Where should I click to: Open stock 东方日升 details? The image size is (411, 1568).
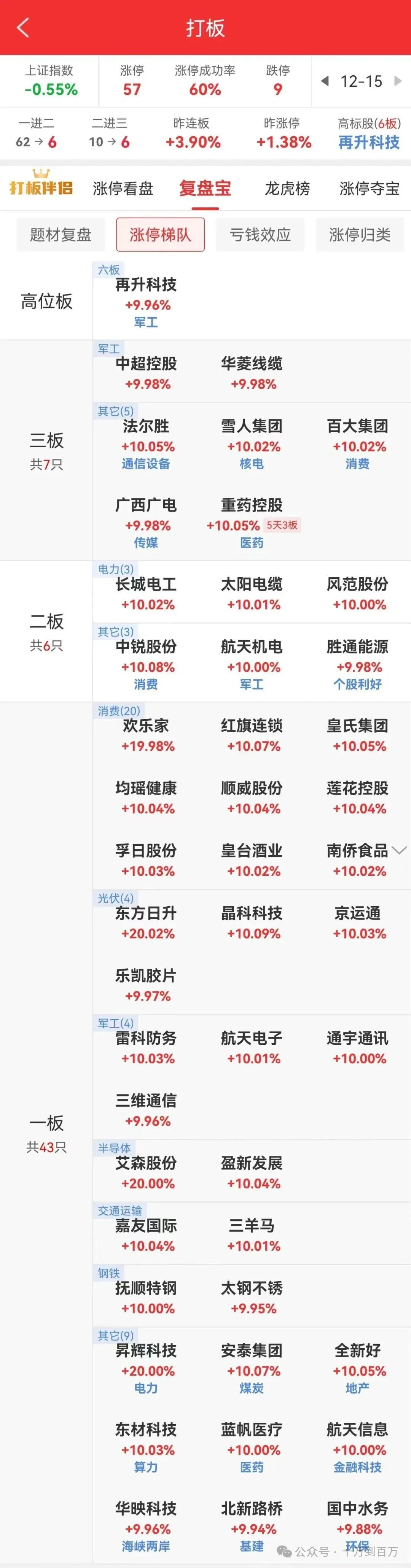point(146,922)
